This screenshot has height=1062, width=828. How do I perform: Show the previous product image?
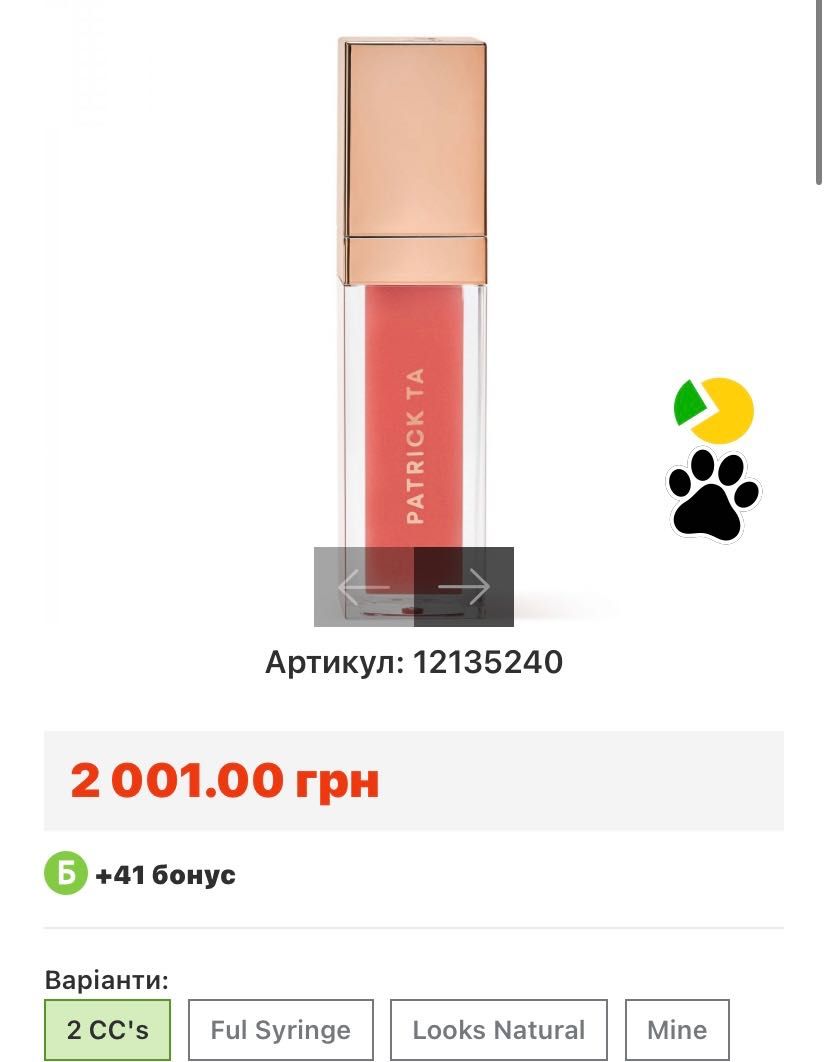pos(364,587)
